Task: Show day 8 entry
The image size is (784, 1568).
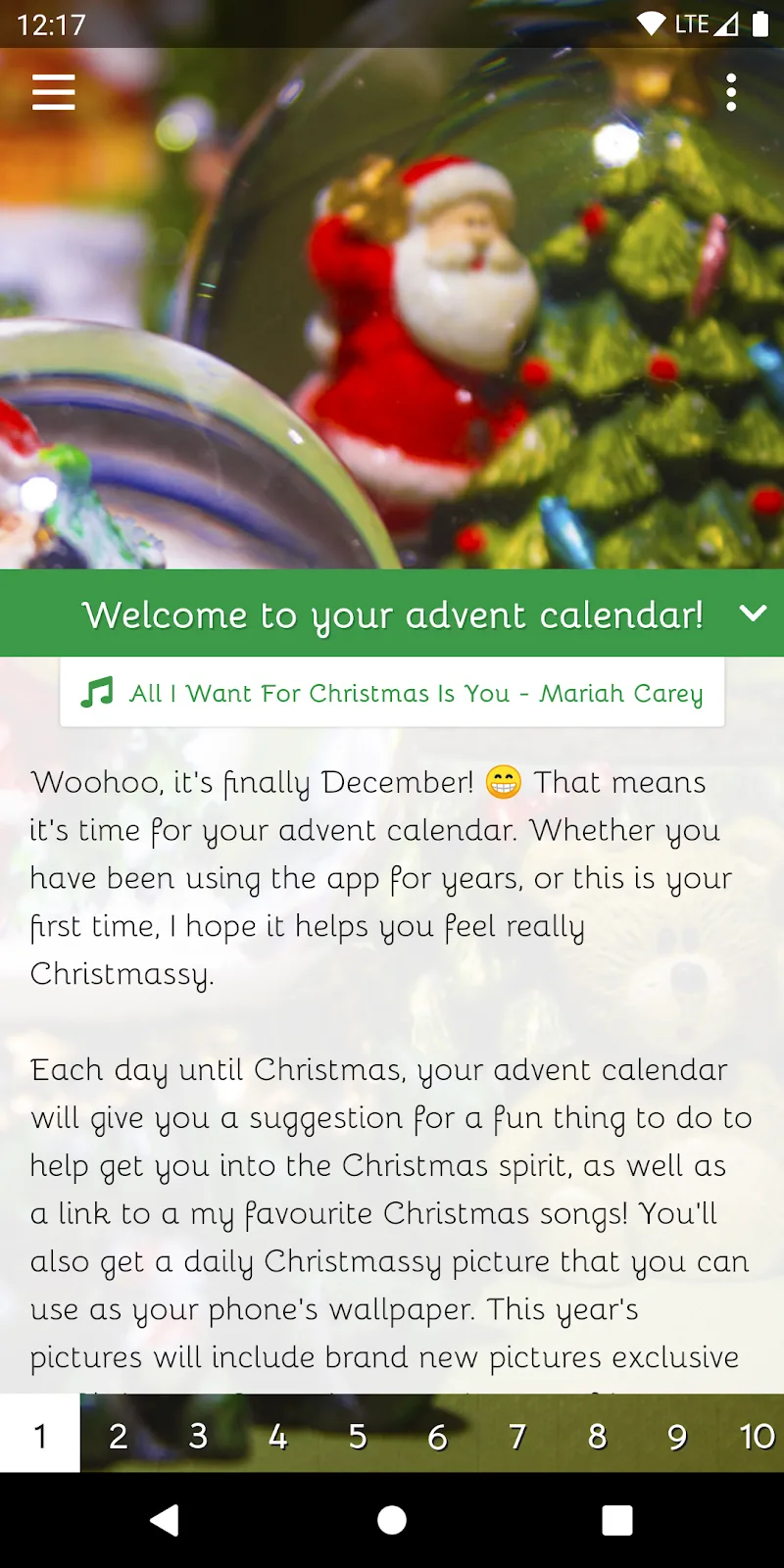Action: (x=597, y=1436)
